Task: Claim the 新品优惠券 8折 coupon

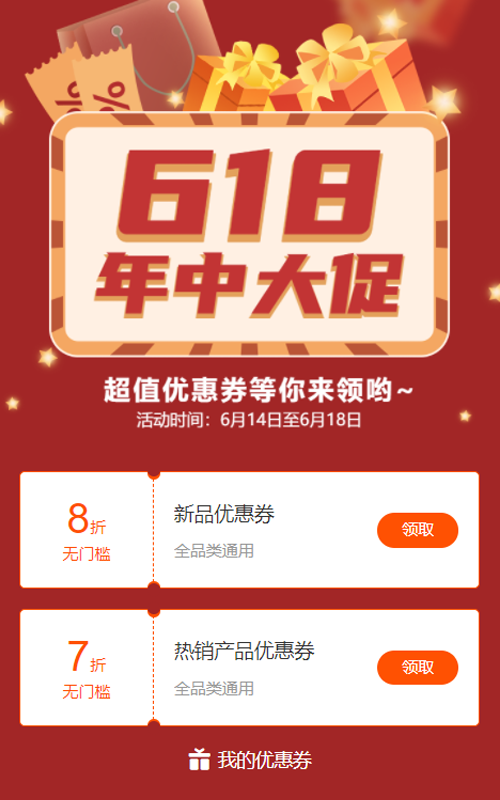Action: click(417, 530)
